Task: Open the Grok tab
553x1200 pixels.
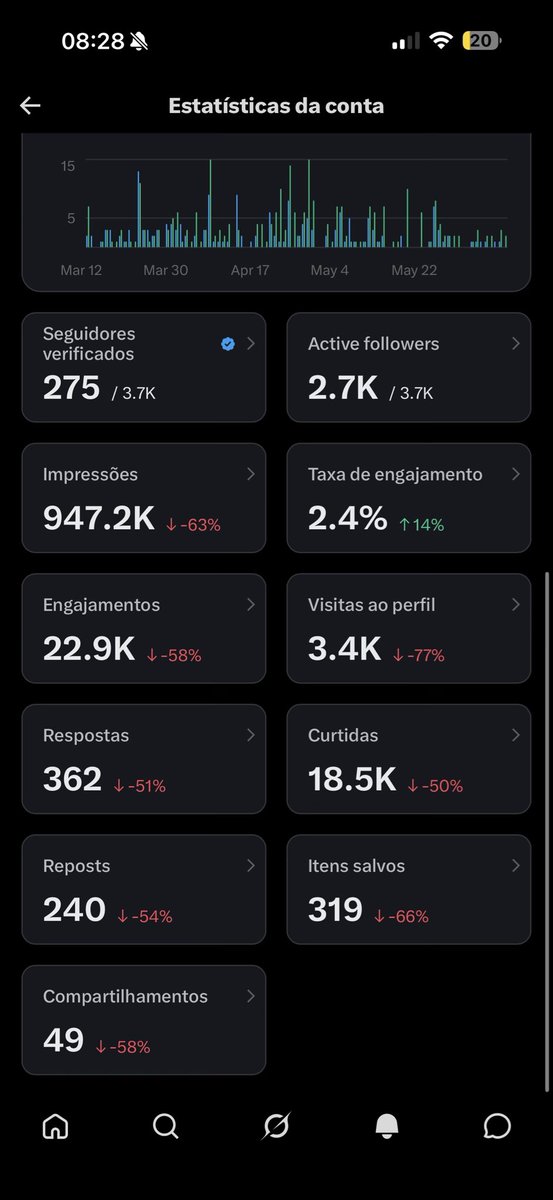Action: [x=276, y=1127]
